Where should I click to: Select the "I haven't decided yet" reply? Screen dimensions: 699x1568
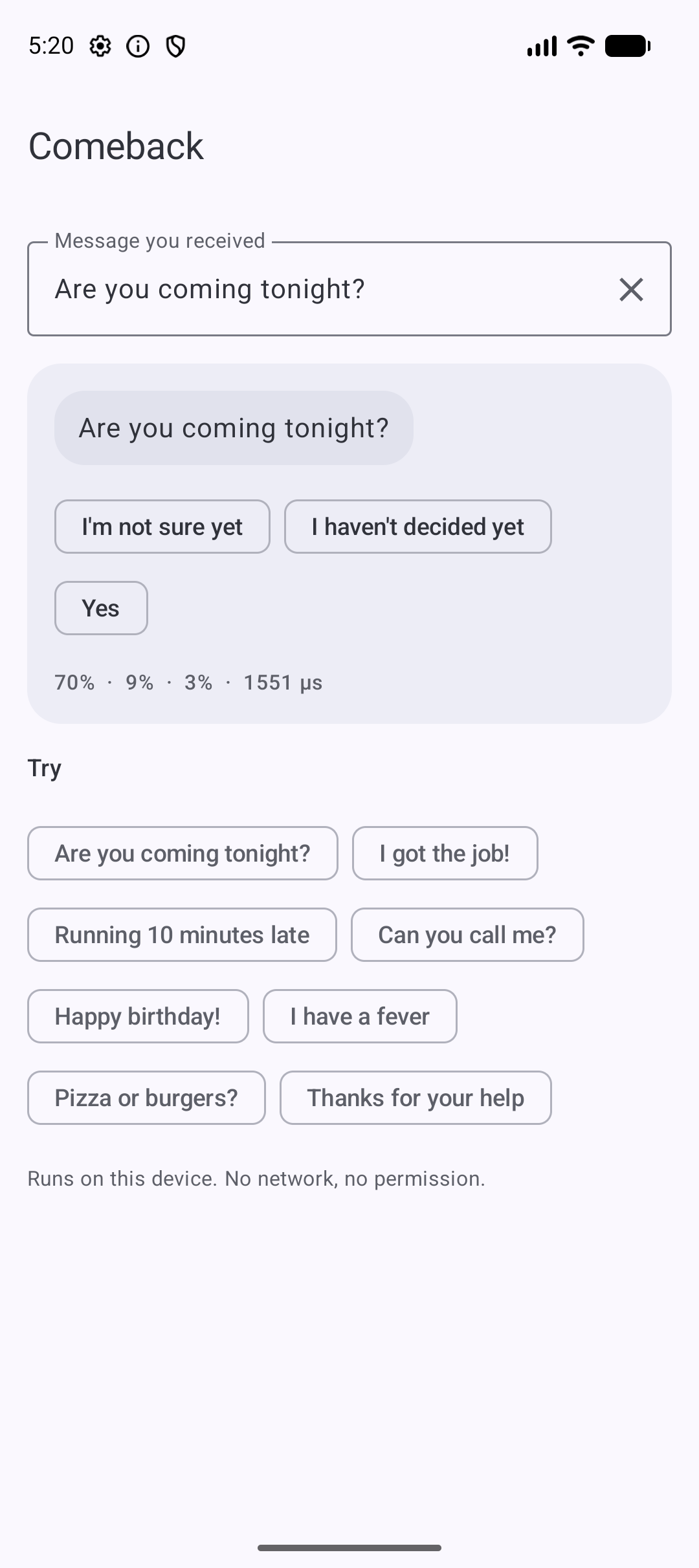coord(418,527)
